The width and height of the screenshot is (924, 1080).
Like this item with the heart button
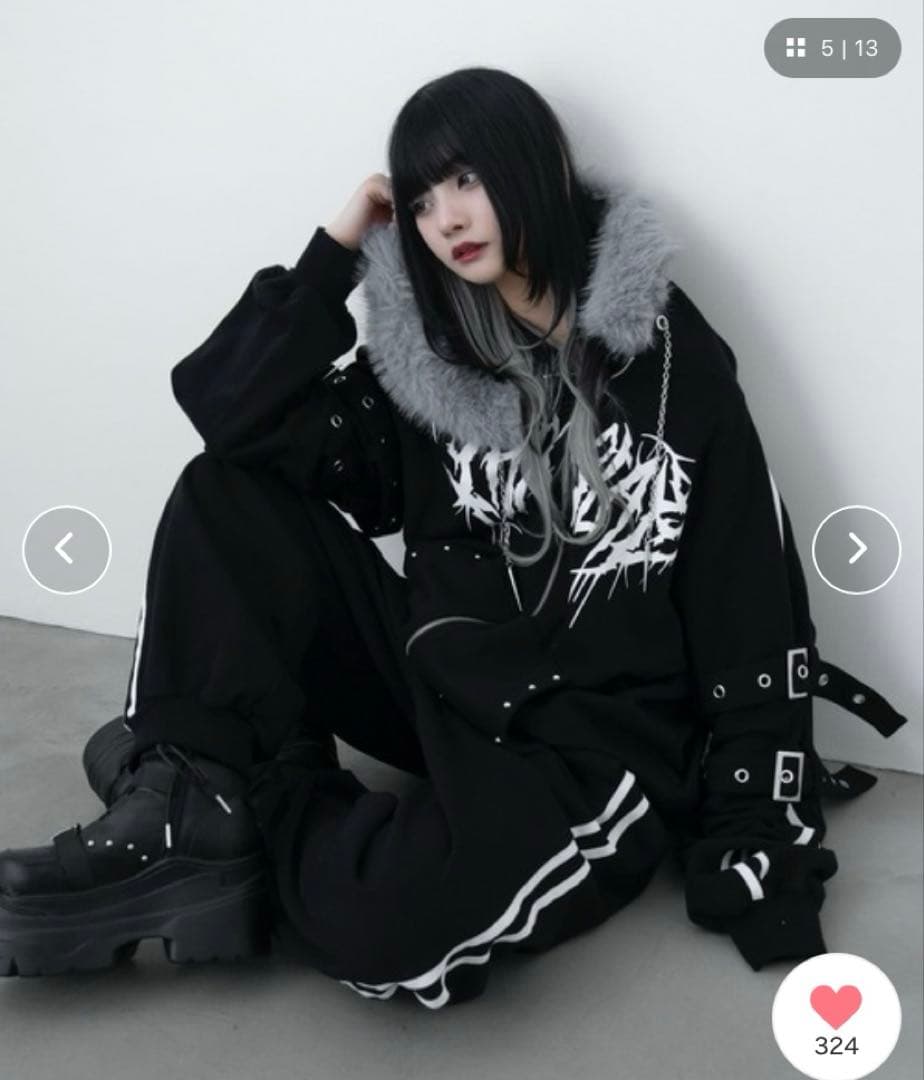(836, 1008)
